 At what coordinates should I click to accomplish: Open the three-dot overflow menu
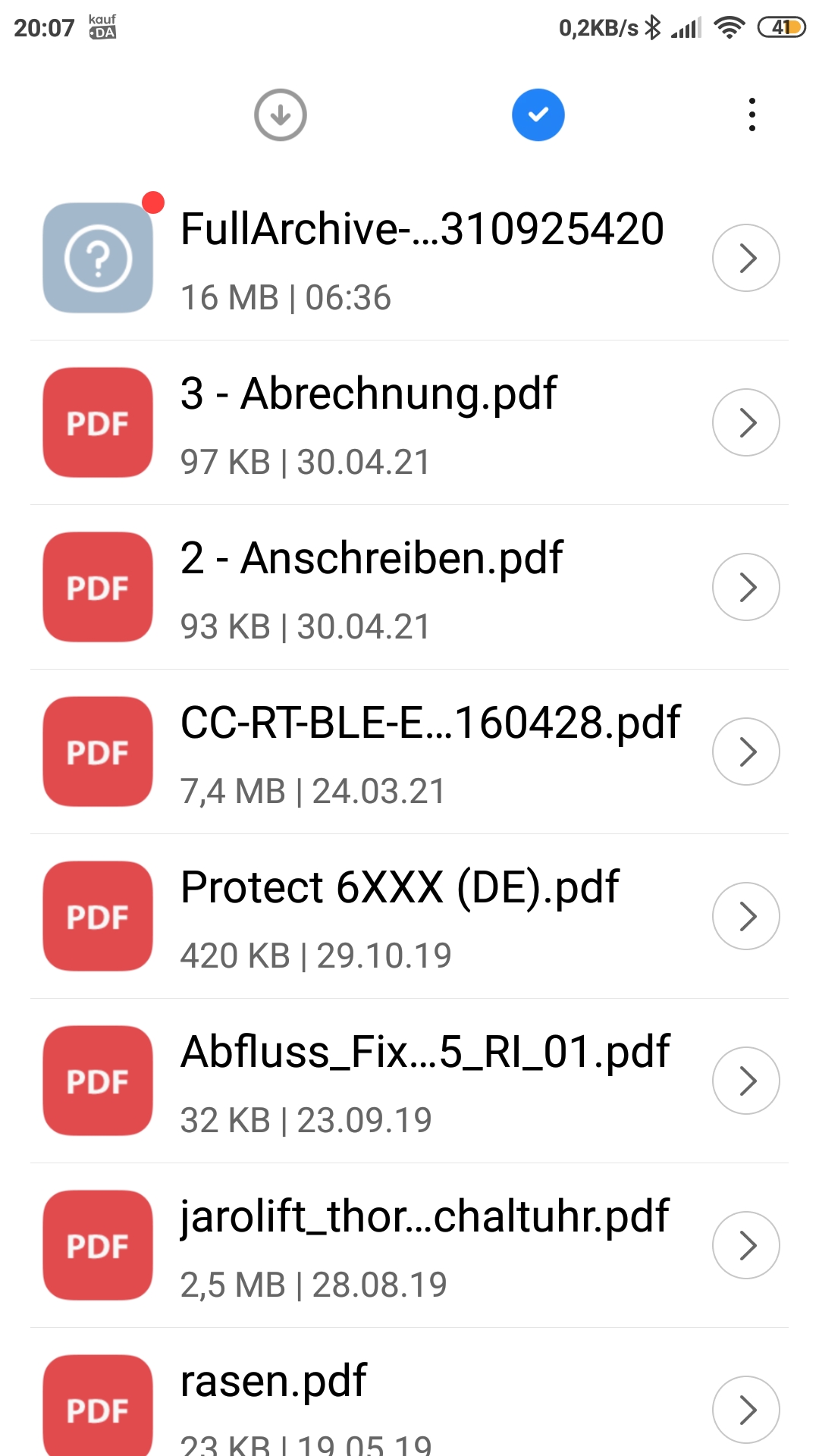tap(752, 115)
